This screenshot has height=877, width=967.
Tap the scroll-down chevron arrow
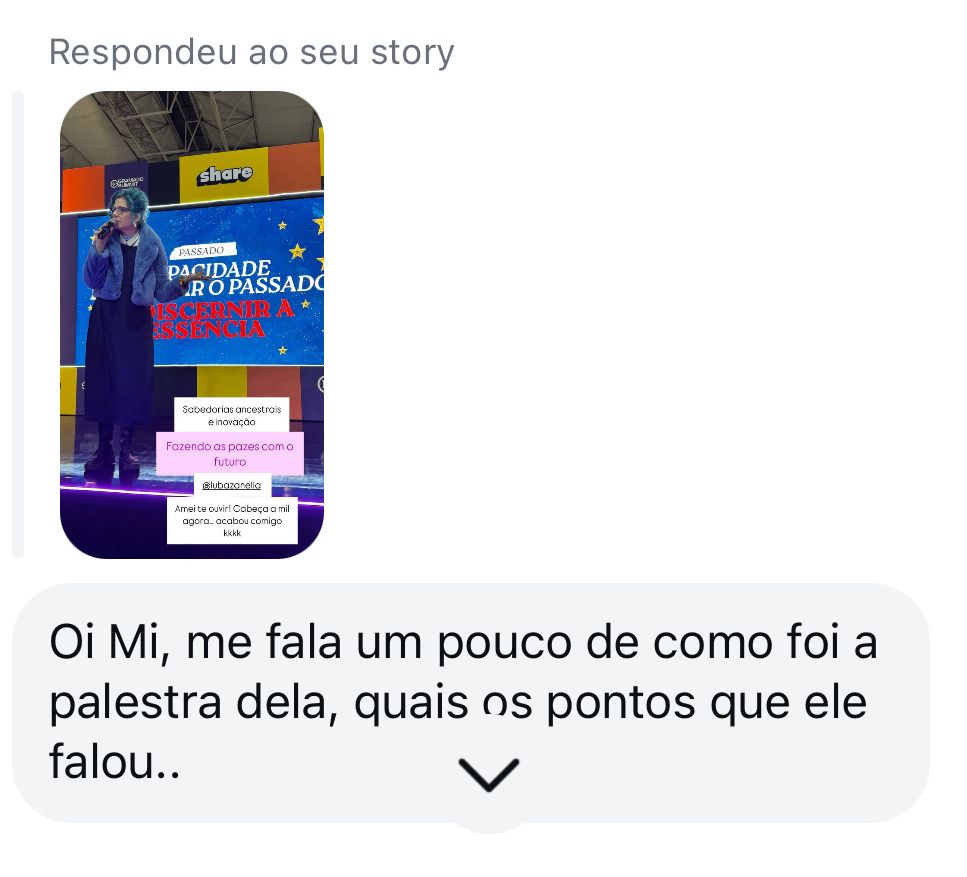point(488,775)
